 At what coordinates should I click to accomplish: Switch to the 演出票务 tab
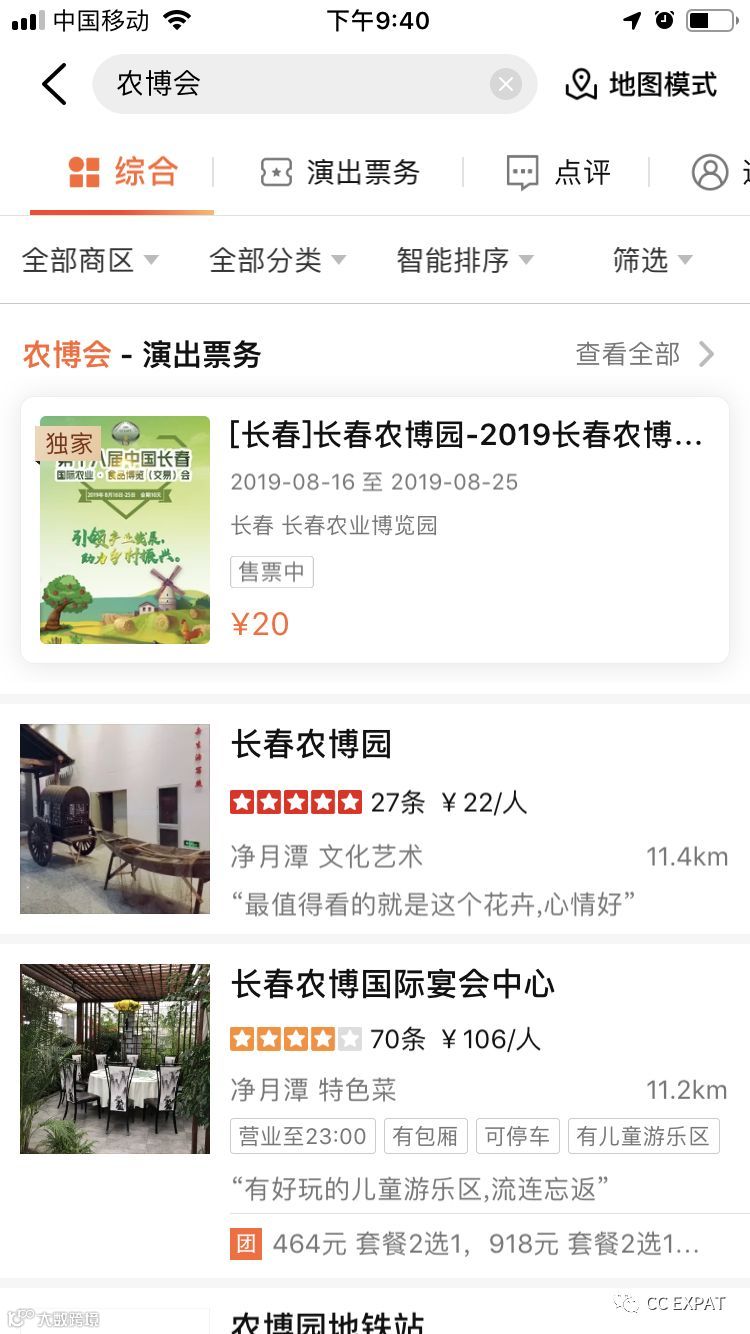point(340,172)
